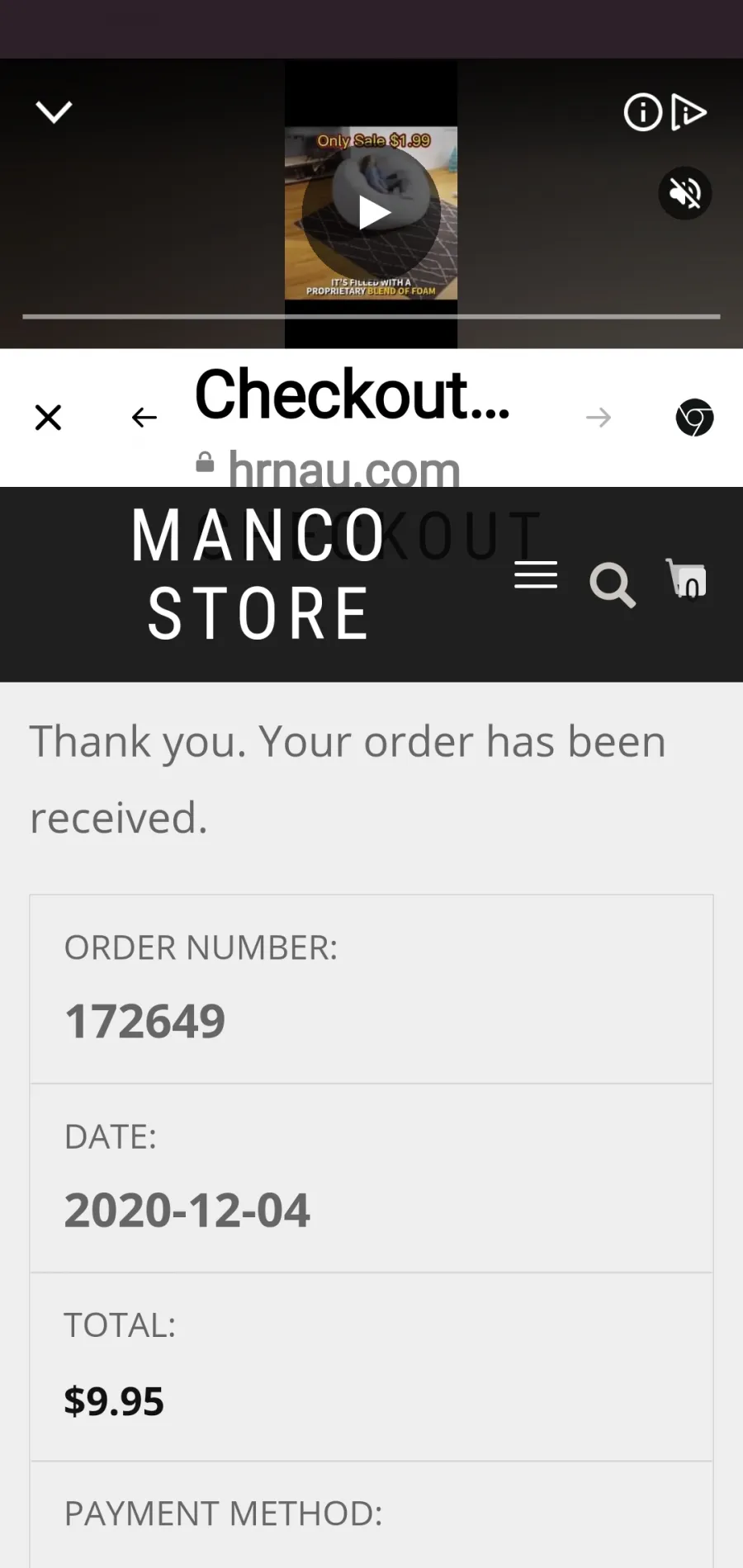Open the Manco Store hamburger menu
The image size is (743, 1568).
coord(536,575)
